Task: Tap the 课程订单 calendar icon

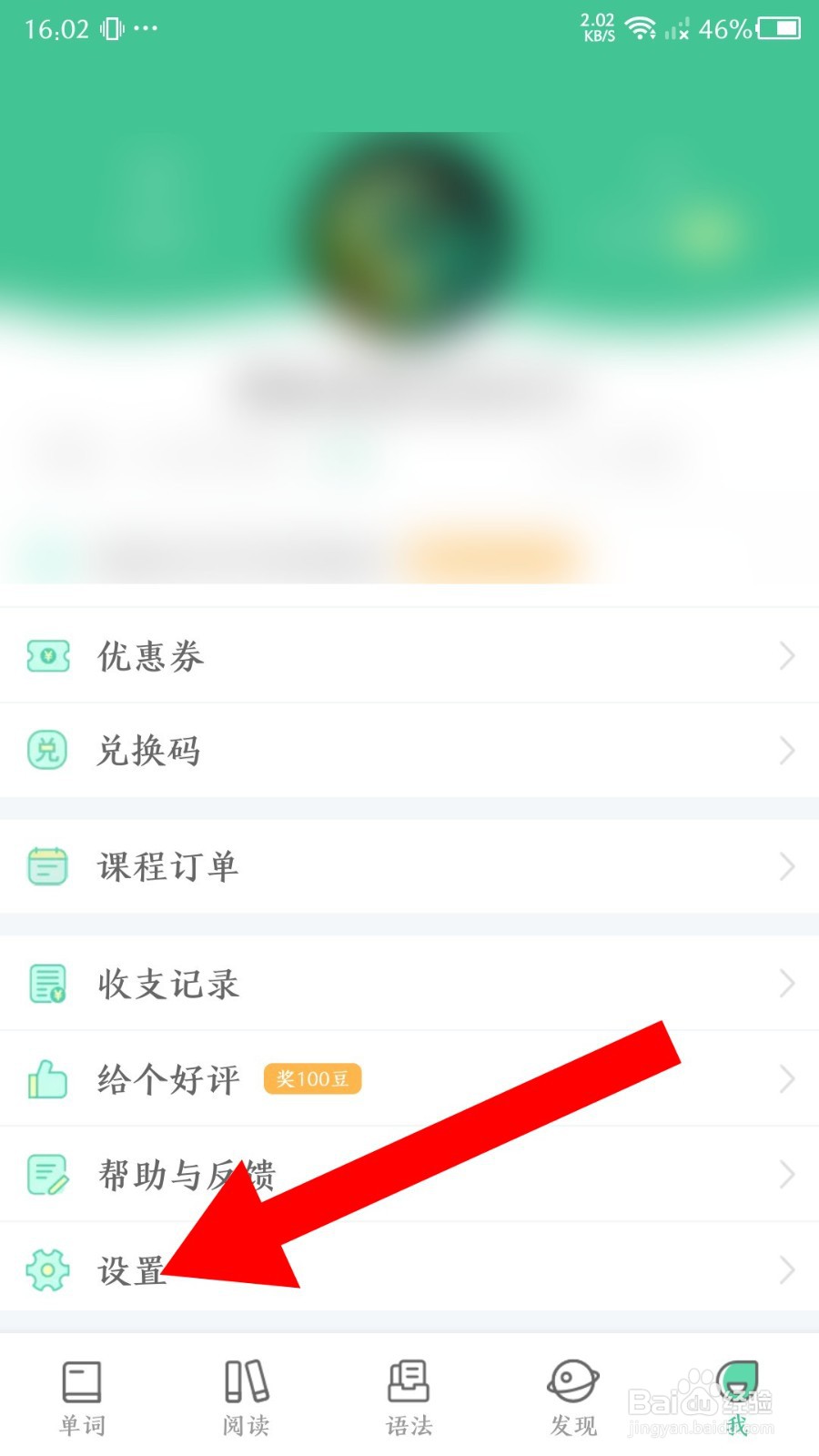Action: [48, 867]
